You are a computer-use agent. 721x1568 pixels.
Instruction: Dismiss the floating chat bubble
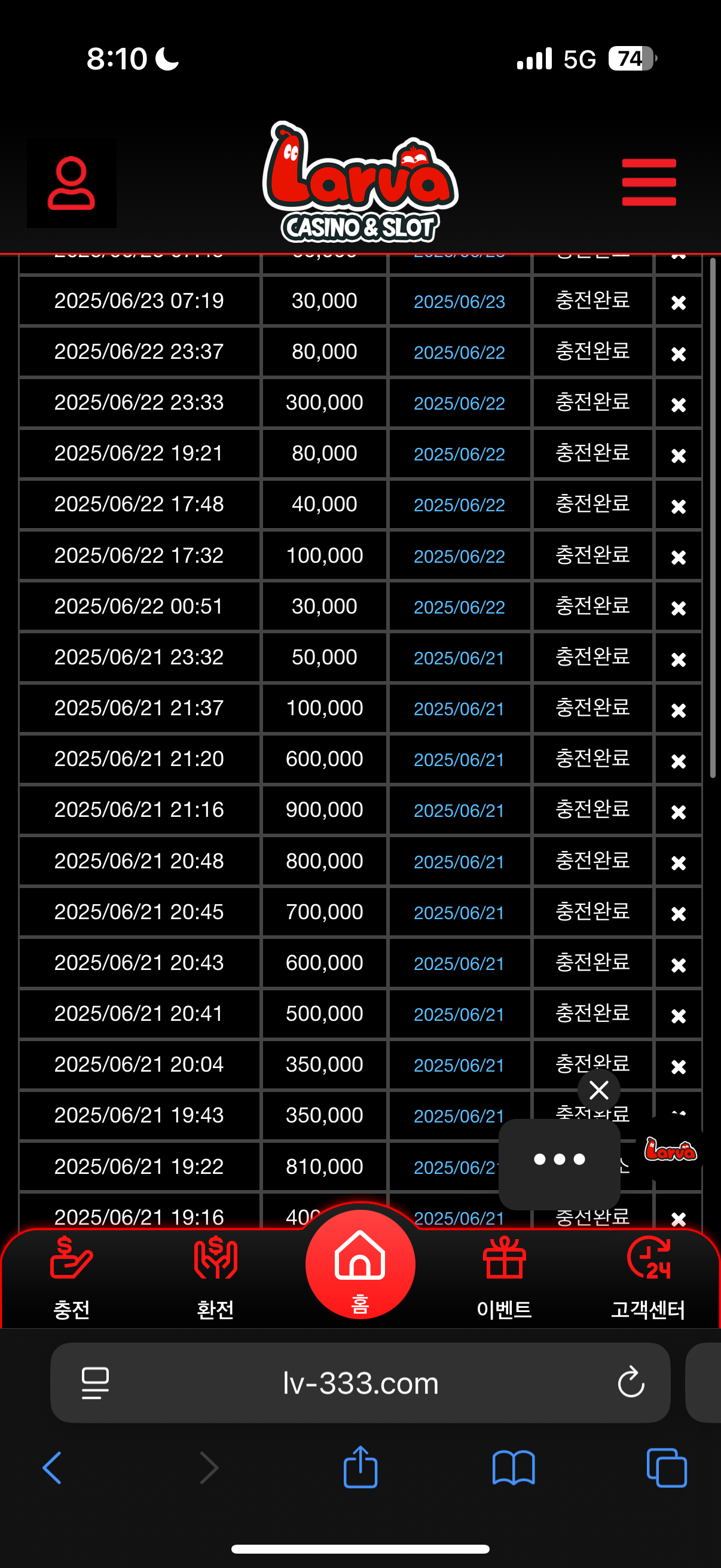coord(598,1090)
